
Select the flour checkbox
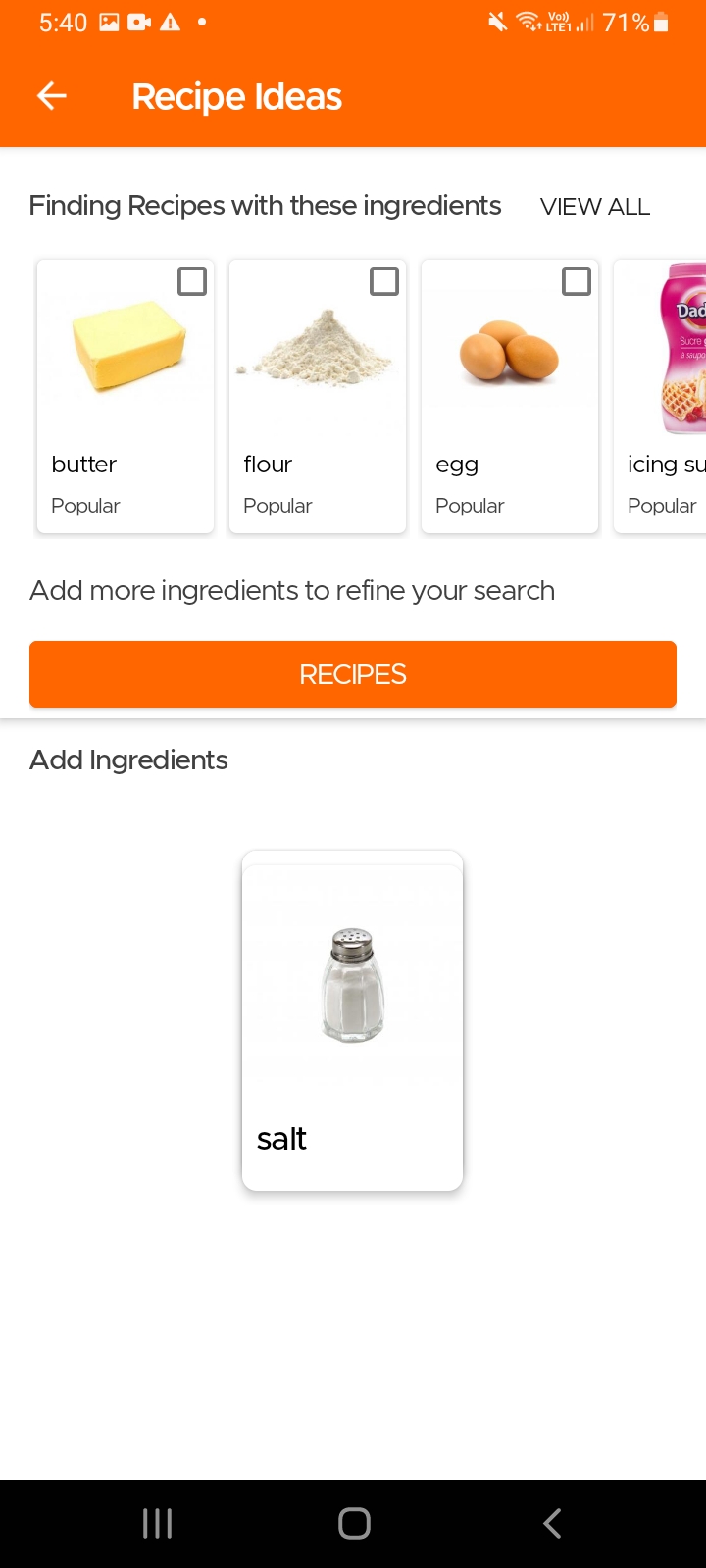pos(384,281)
